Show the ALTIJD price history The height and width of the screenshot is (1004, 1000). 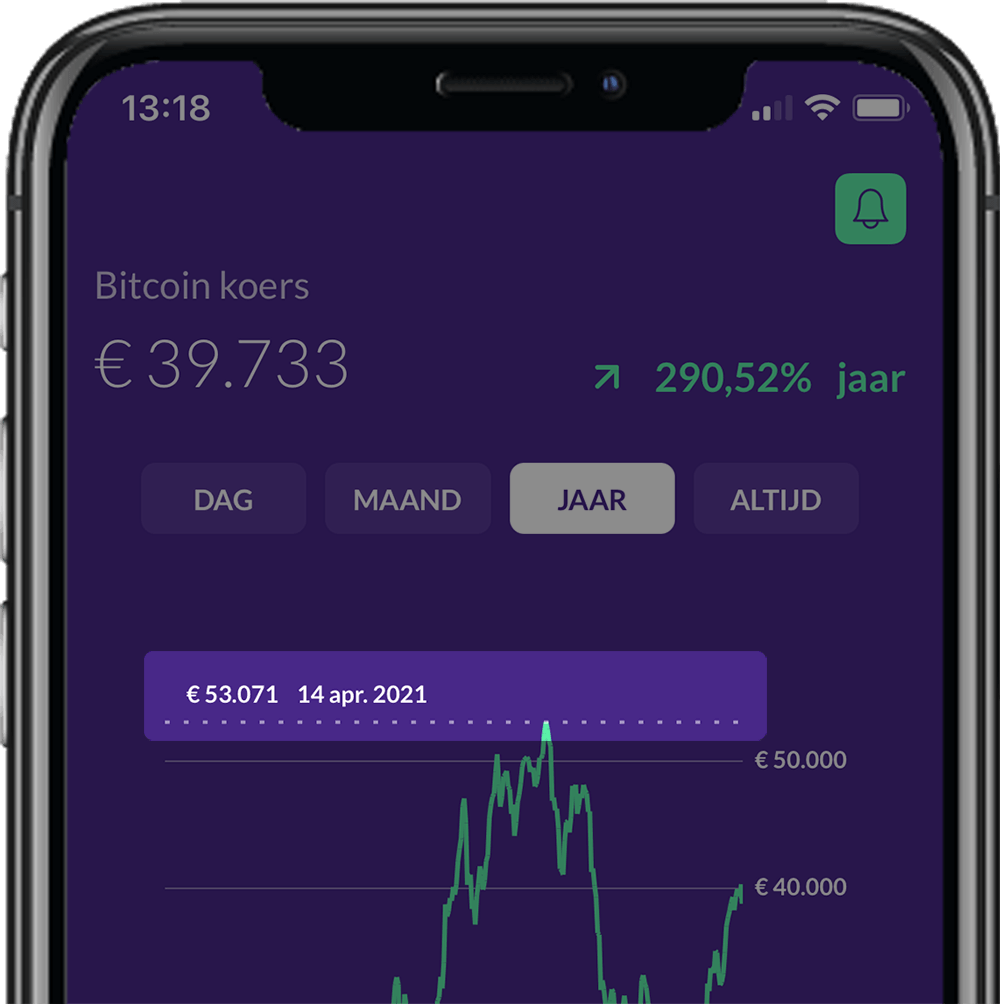776,498
